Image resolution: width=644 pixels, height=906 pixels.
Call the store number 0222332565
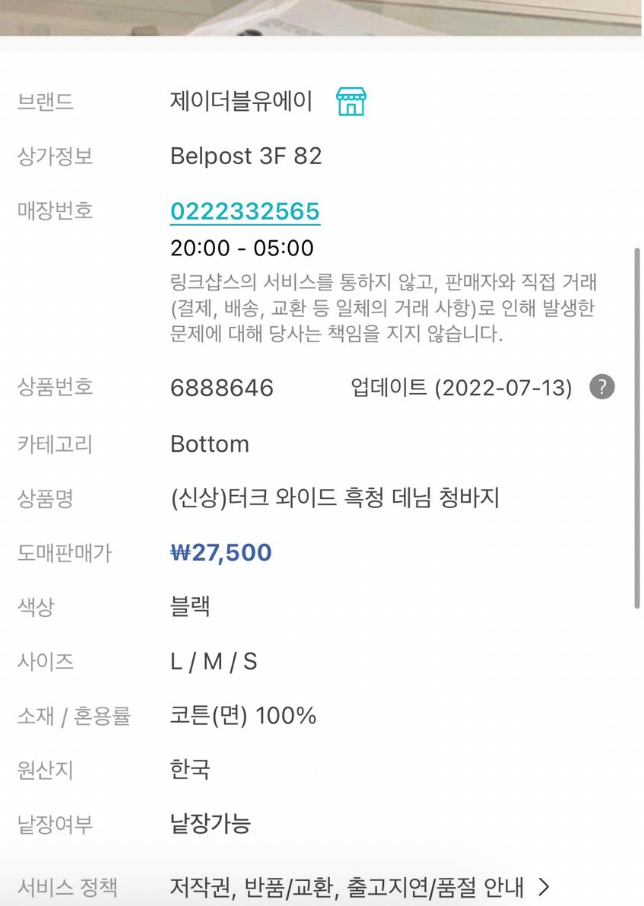coord(245,211)
